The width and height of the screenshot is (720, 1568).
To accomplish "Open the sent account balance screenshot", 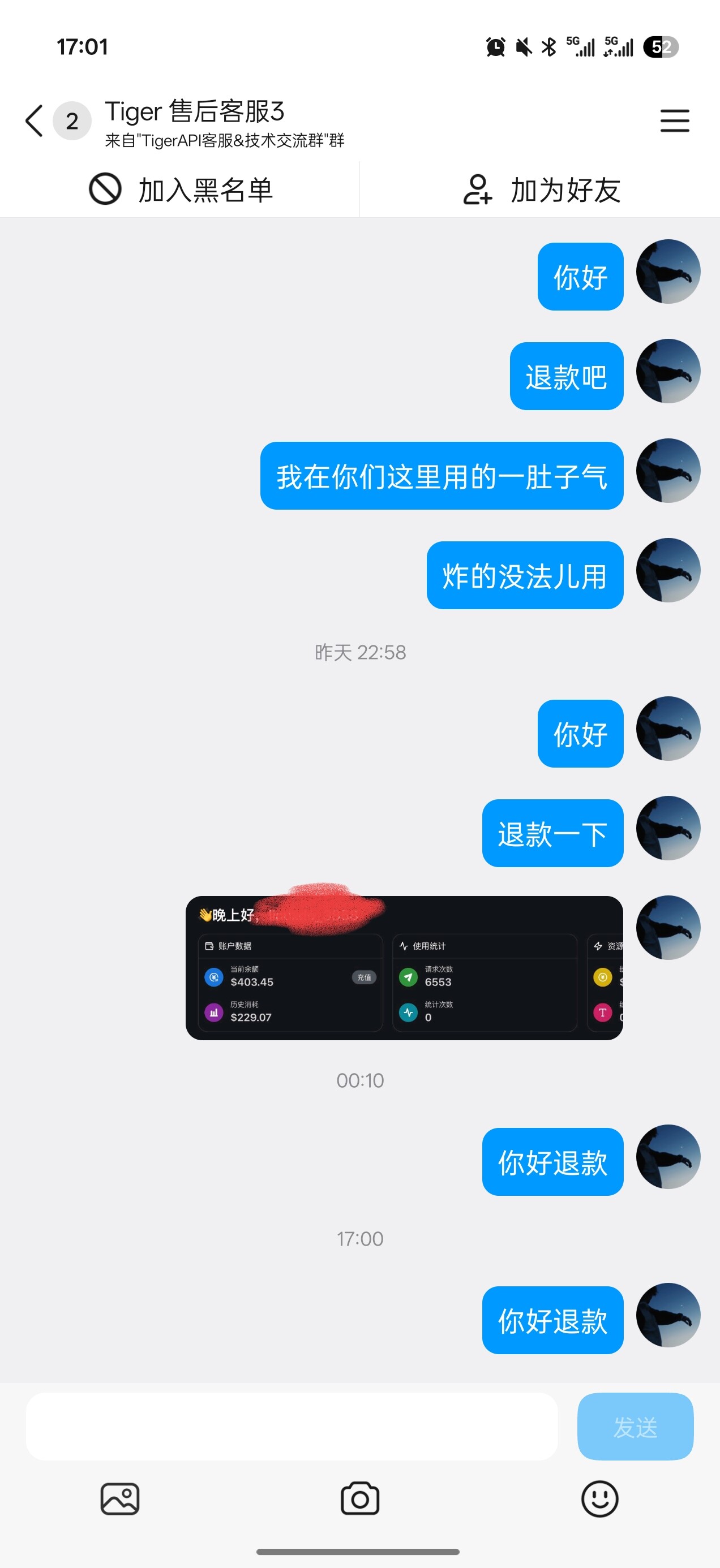I will pos(404,968).
